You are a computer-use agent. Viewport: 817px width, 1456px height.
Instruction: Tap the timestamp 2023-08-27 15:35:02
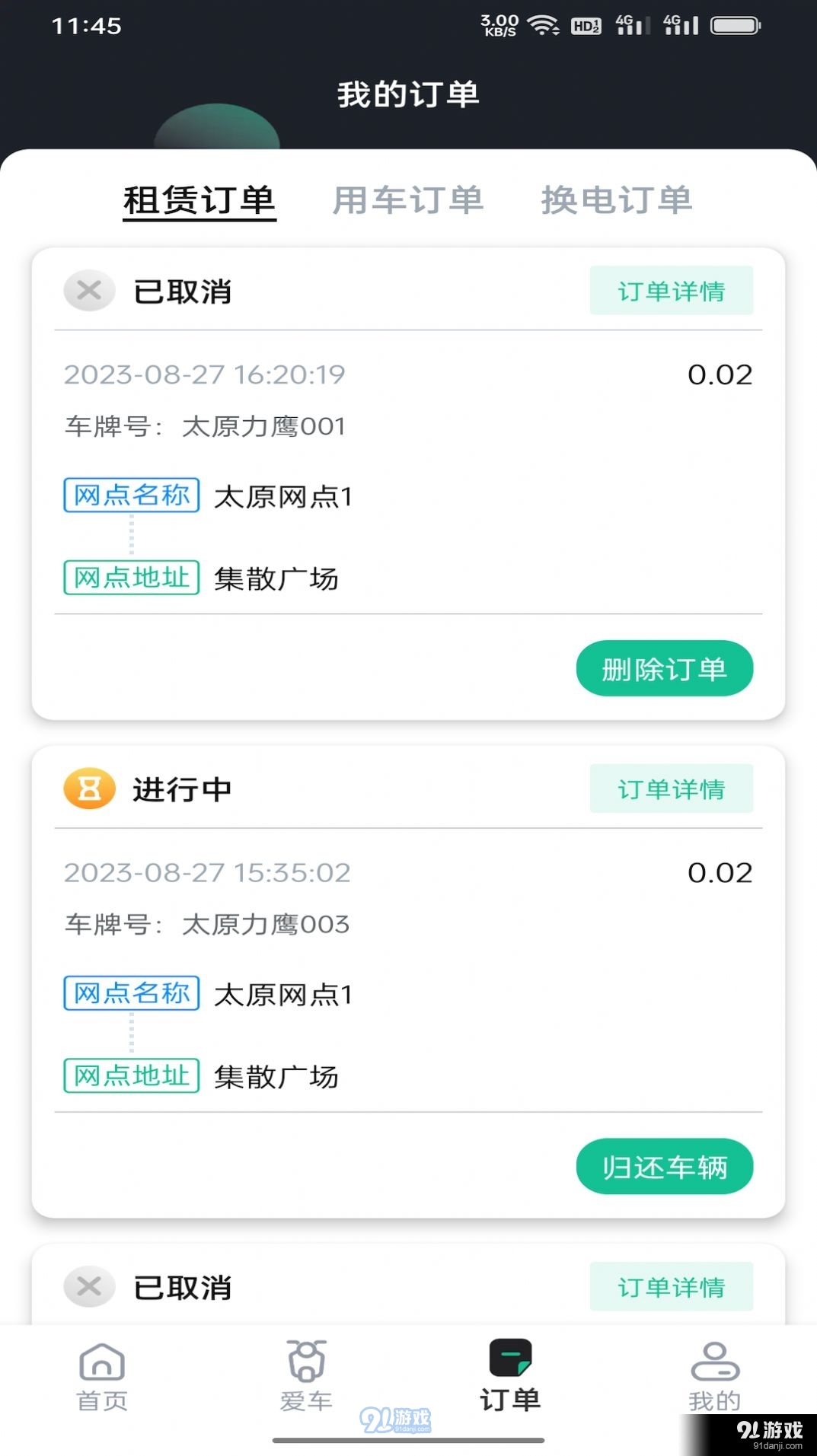206,873
